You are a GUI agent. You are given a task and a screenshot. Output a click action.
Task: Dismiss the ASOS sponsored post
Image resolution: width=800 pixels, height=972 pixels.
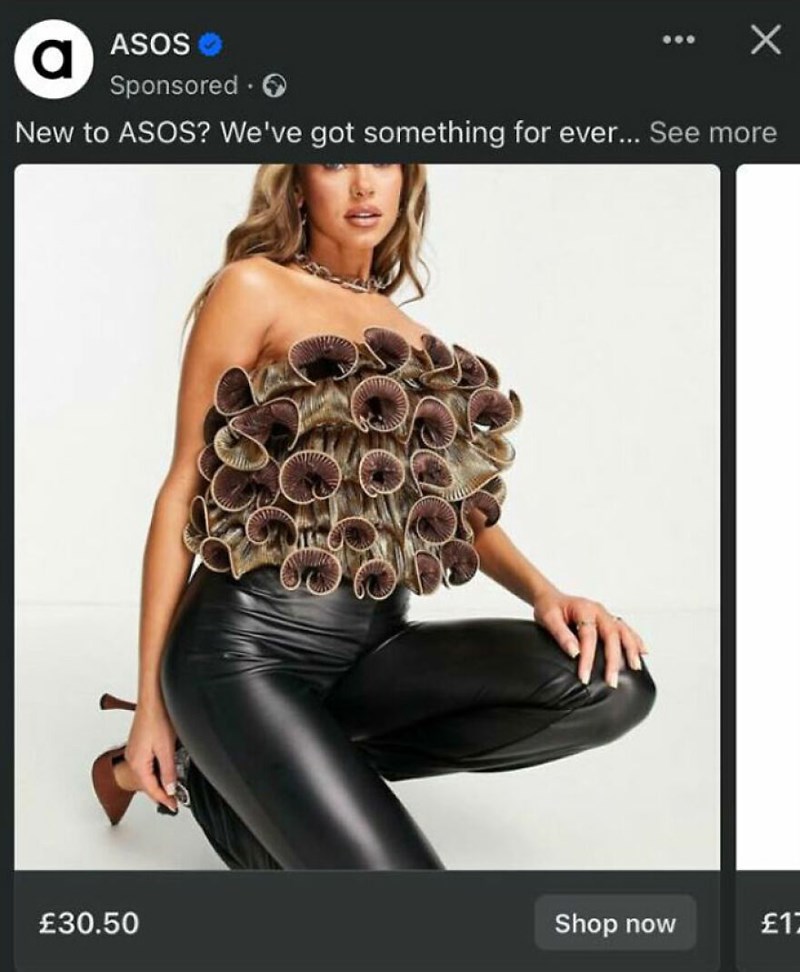click(765, 41)
